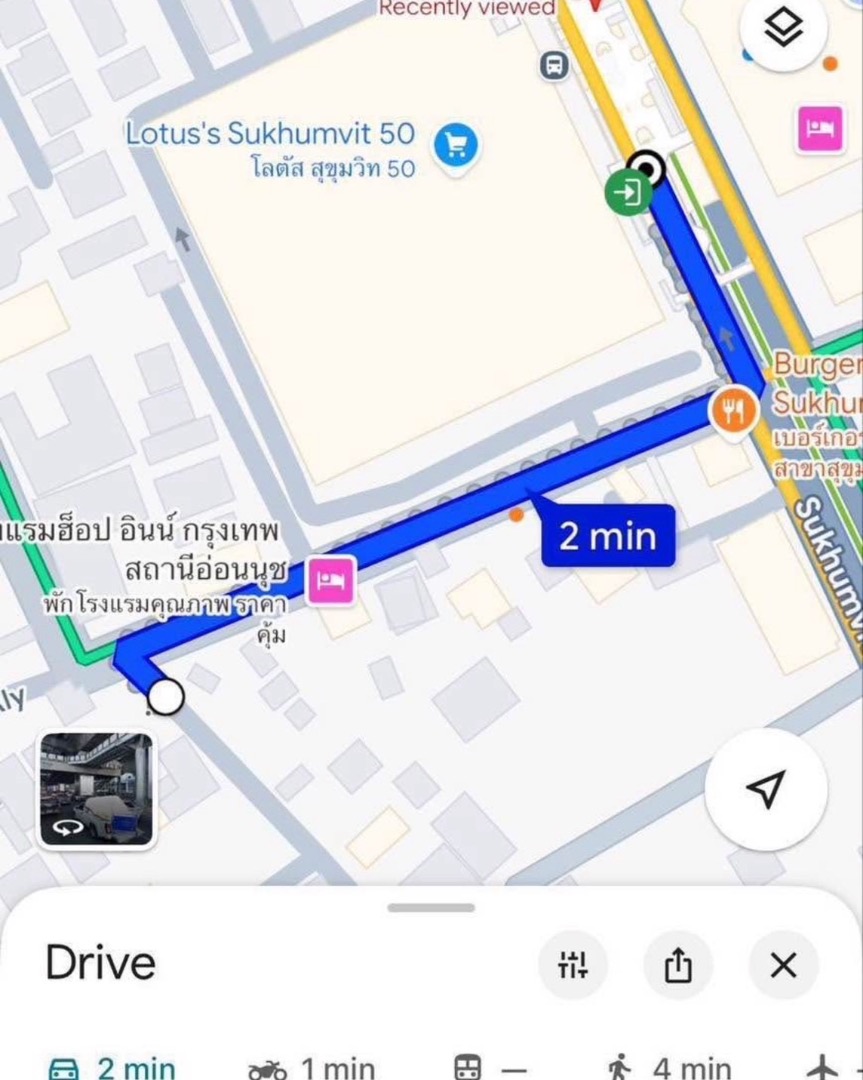Tap the Burger King restaurant pin
Image resolution: width=863 pixels, height=1080 pixels.
[734, 410]
